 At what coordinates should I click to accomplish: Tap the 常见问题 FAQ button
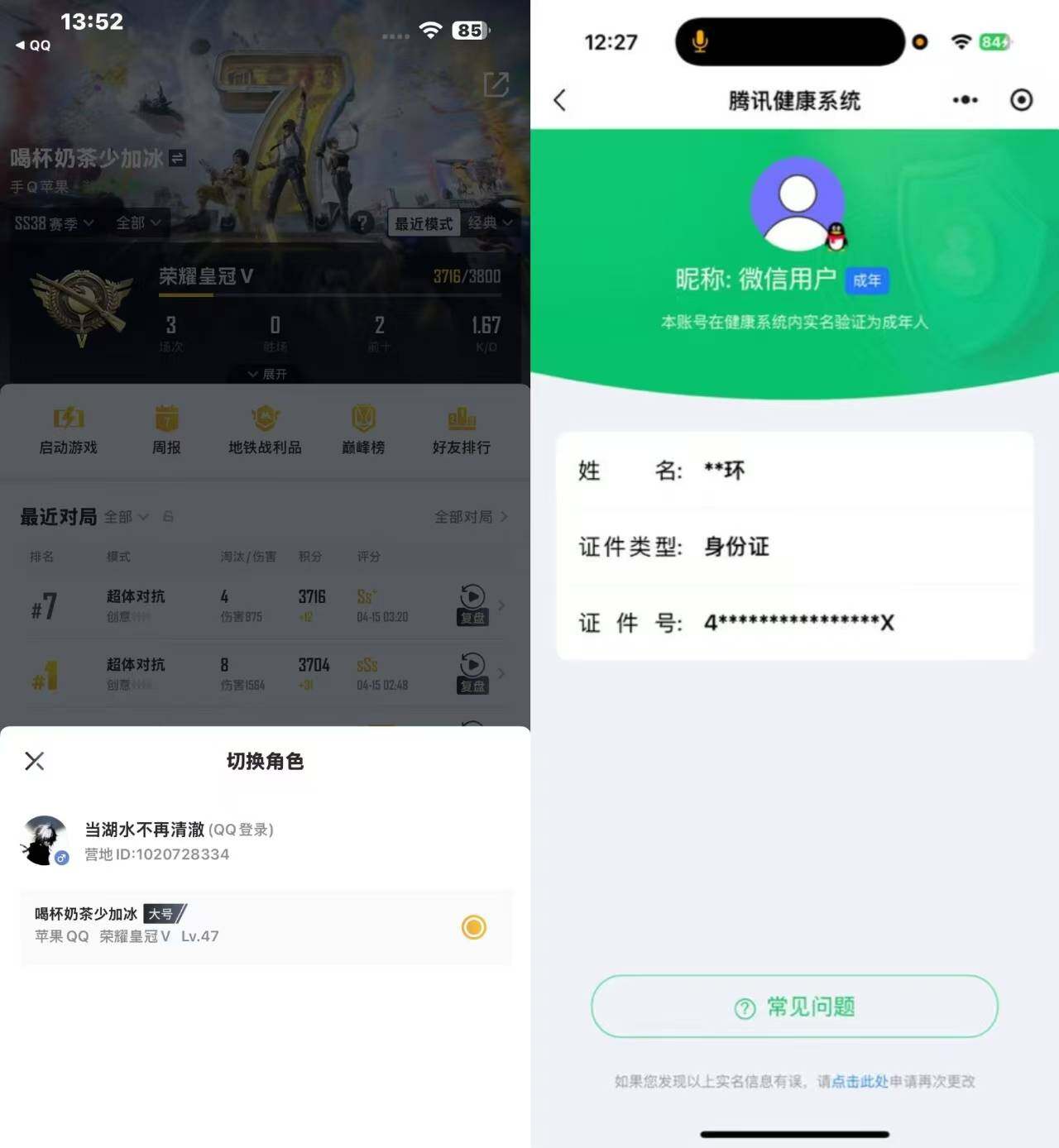point(793,1007)
